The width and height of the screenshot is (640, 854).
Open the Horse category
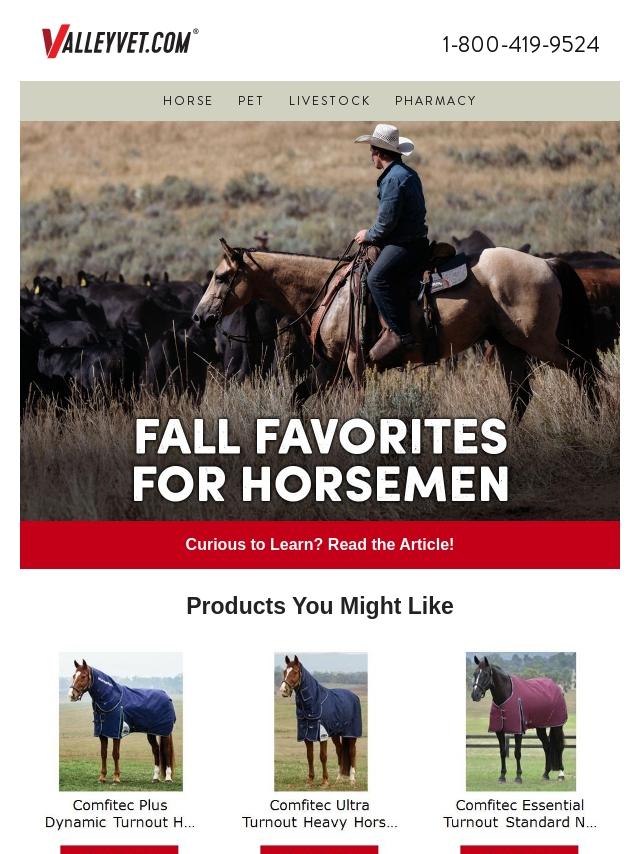(188, 101)
